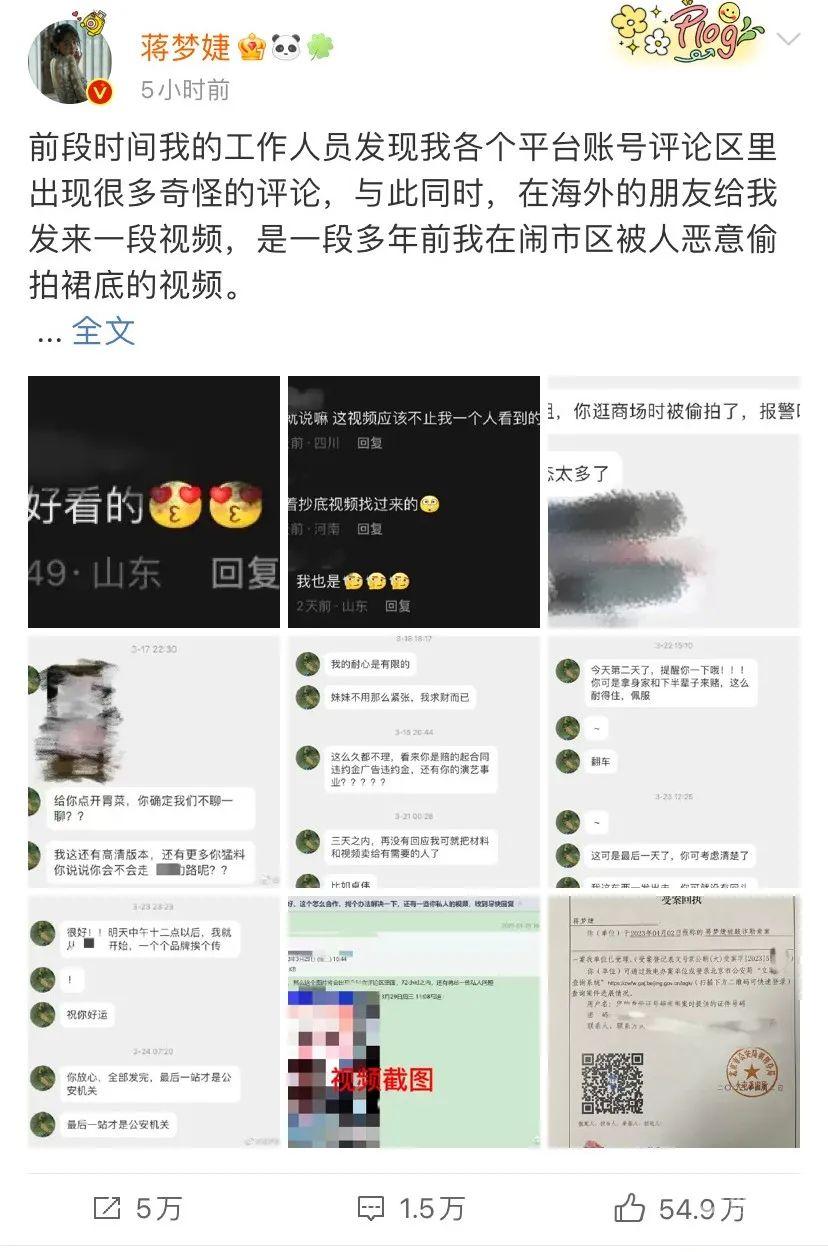Expand the post with 全文 link

pos(103,331)
